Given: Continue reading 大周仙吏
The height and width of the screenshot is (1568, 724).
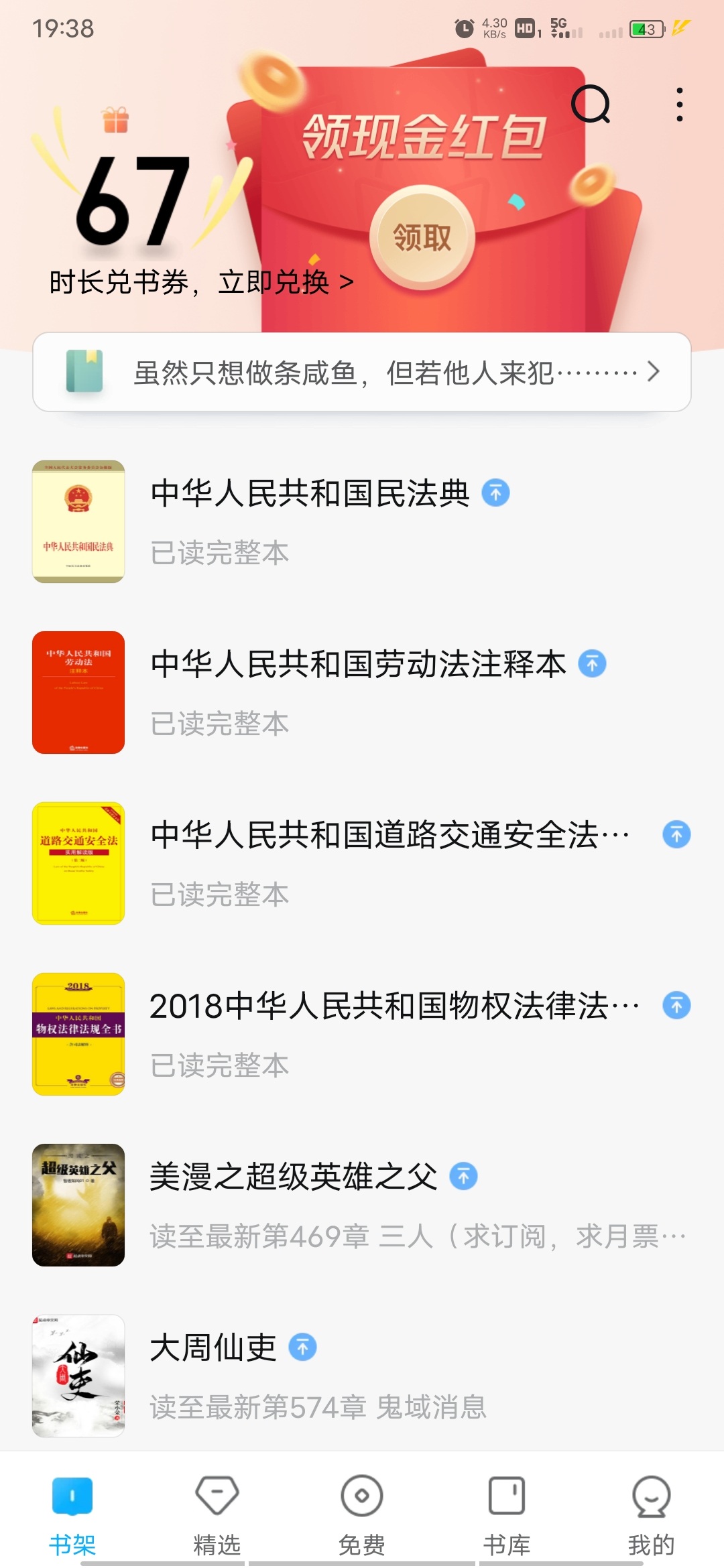Looking at the screenshot, I should pyautogui.click(x=213, y=1348).
